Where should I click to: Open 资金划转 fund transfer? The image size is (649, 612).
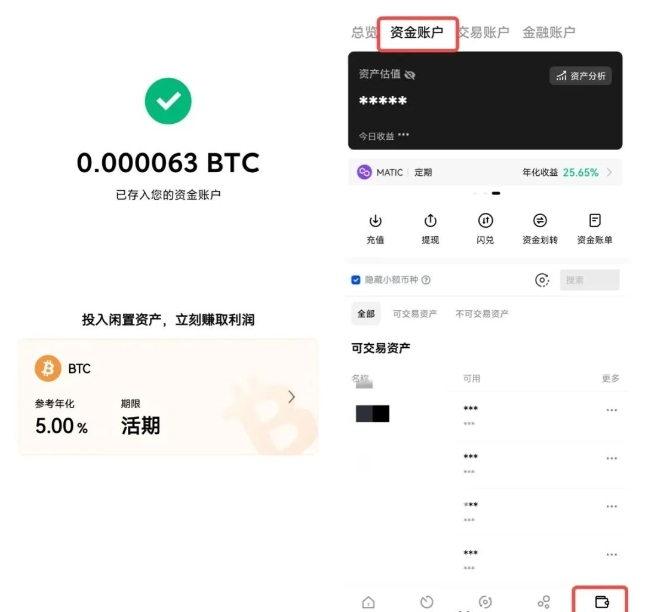pos(540,228)
